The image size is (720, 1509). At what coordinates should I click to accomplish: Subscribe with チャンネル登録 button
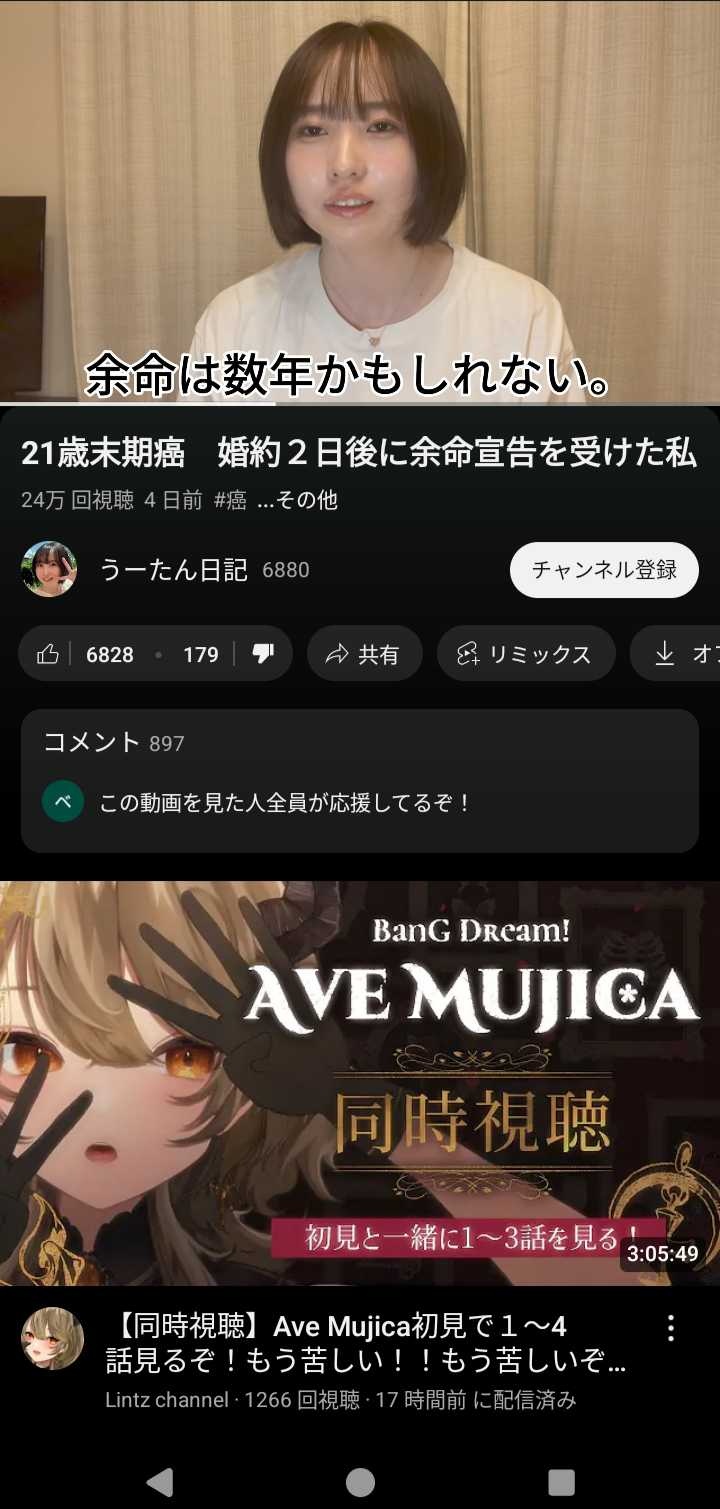point(604,570)
